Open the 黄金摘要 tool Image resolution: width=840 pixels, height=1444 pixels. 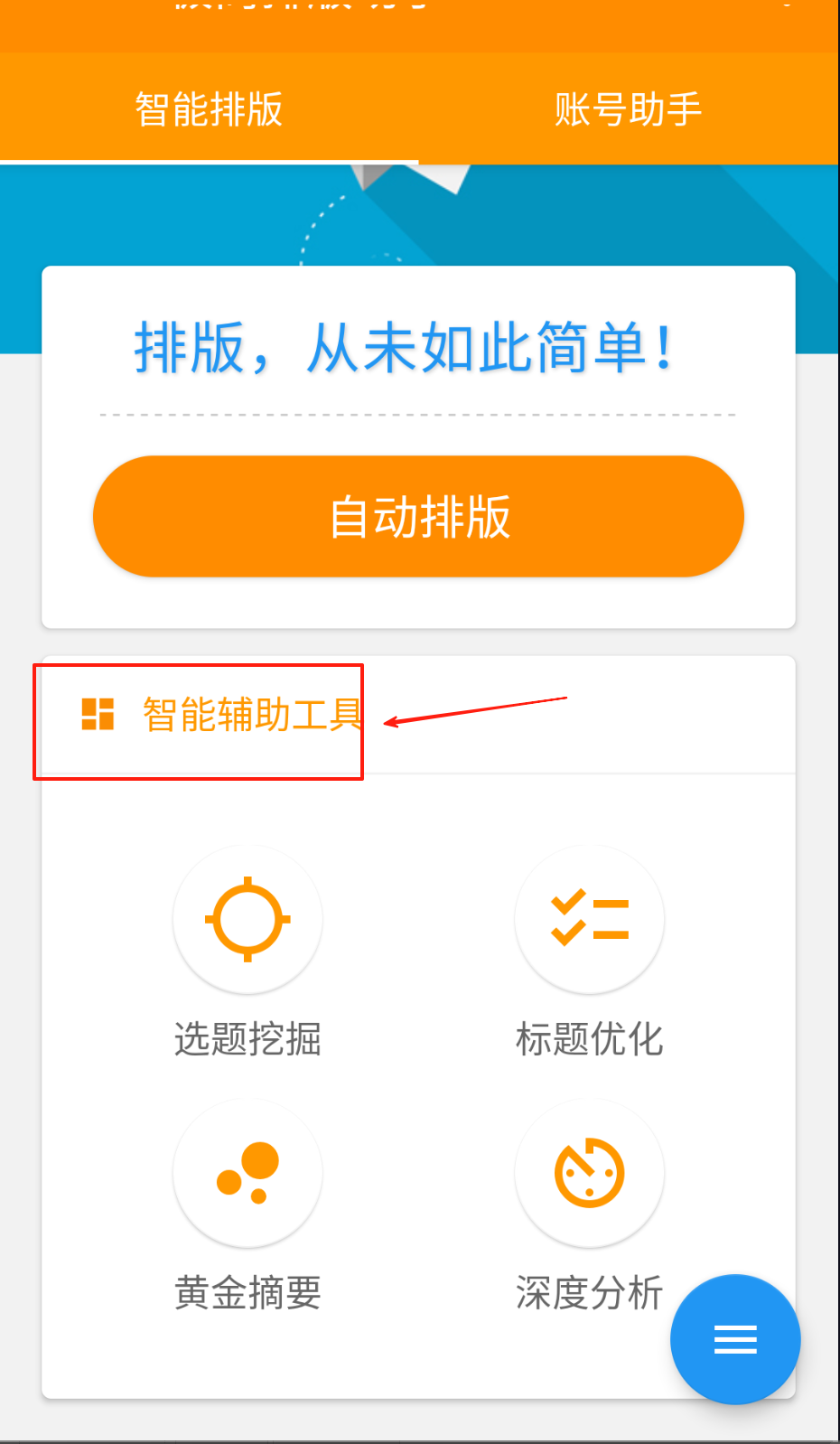(247, 1174)
